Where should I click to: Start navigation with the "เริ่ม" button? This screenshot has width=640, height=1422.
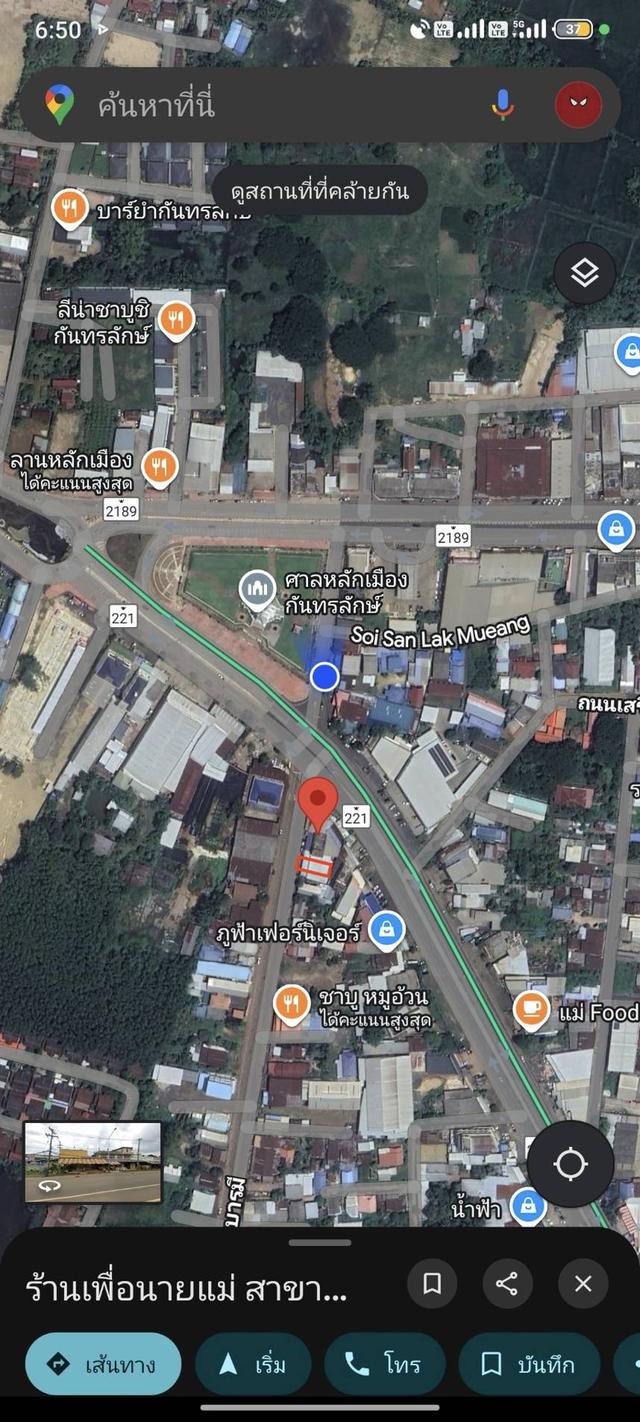pyautogui.click(x=253, y=1364)
